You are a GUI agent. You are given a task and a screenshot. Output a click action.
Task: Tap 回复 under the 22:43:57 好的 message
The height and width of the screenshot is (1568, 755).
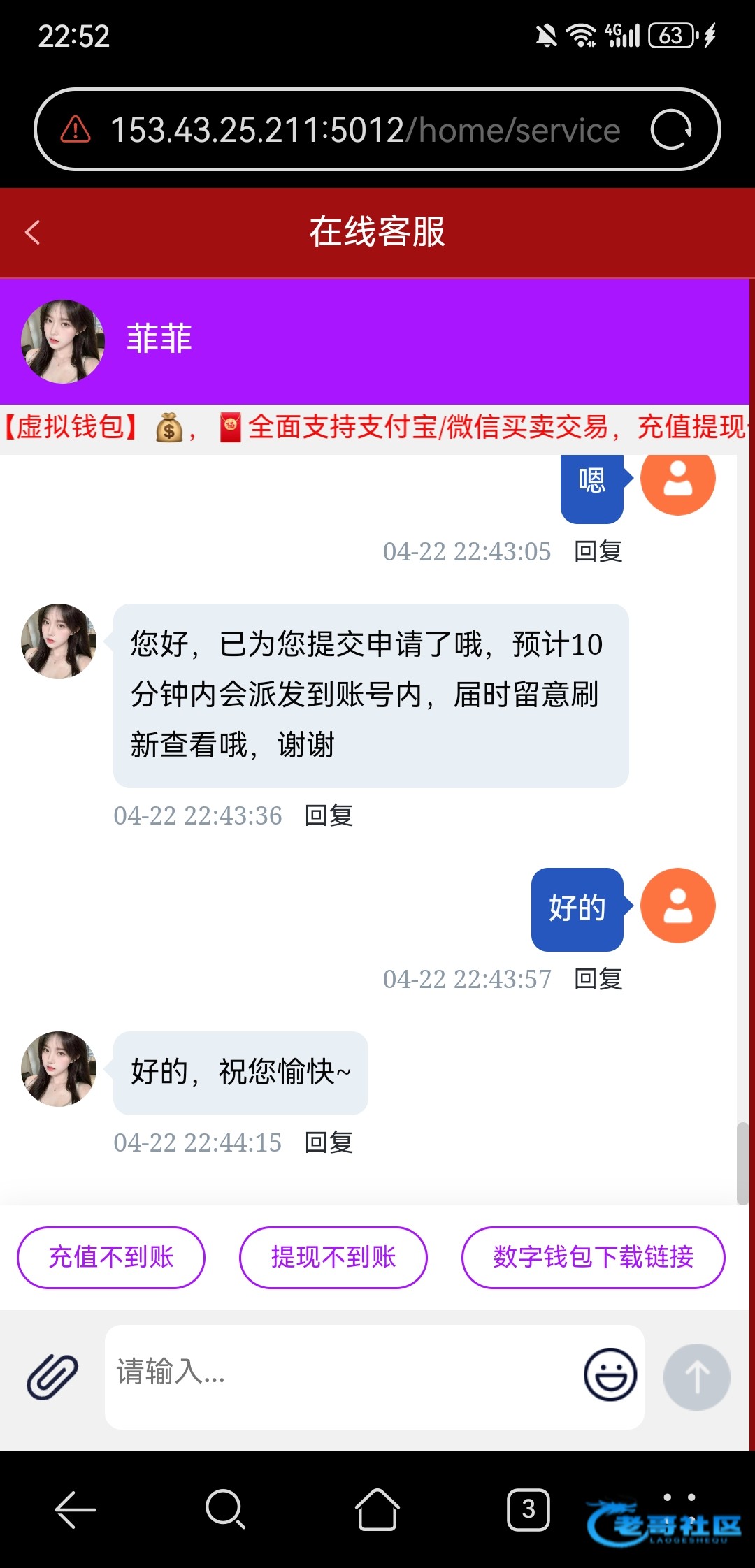(598, 979)
